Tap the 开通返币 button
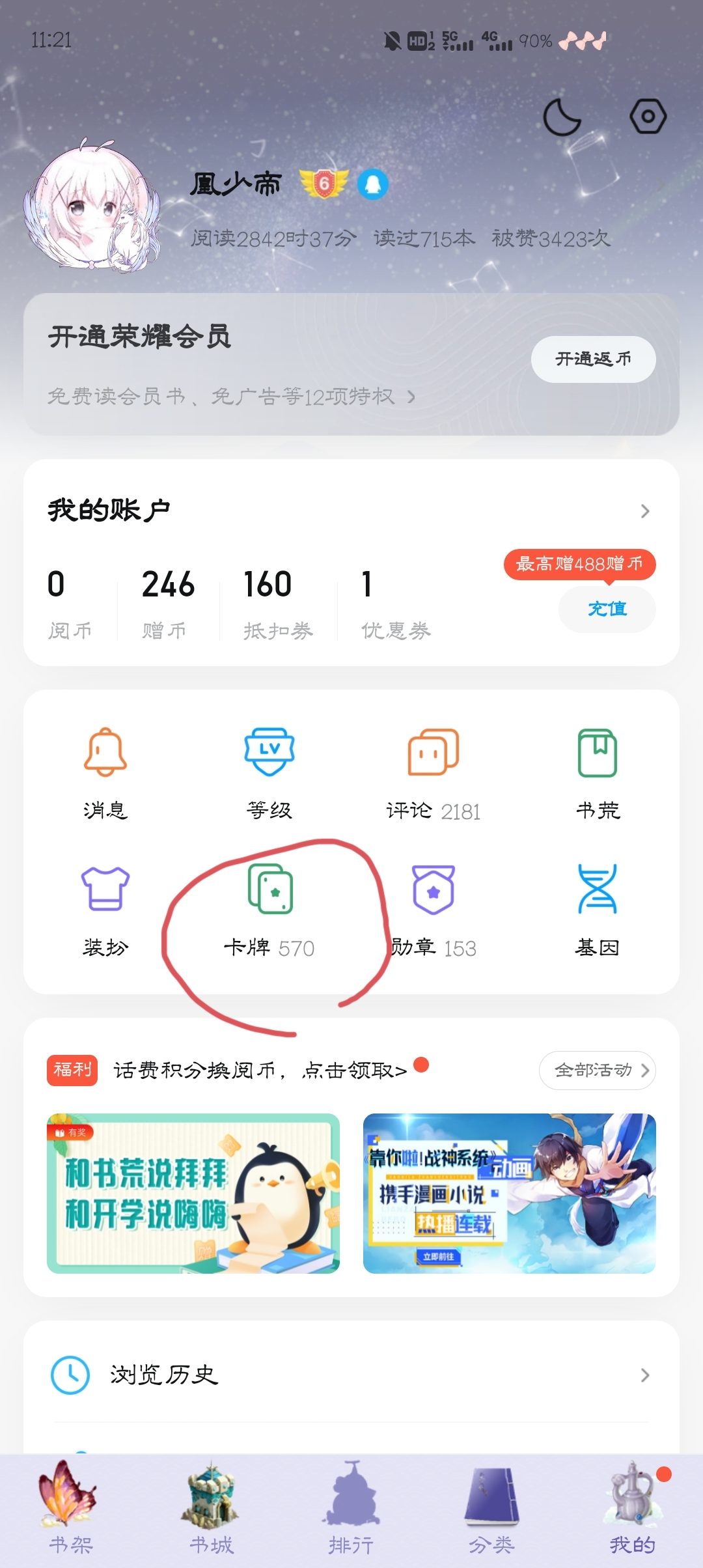This screenshot has width=703, height=1568. tap(593, 359)
